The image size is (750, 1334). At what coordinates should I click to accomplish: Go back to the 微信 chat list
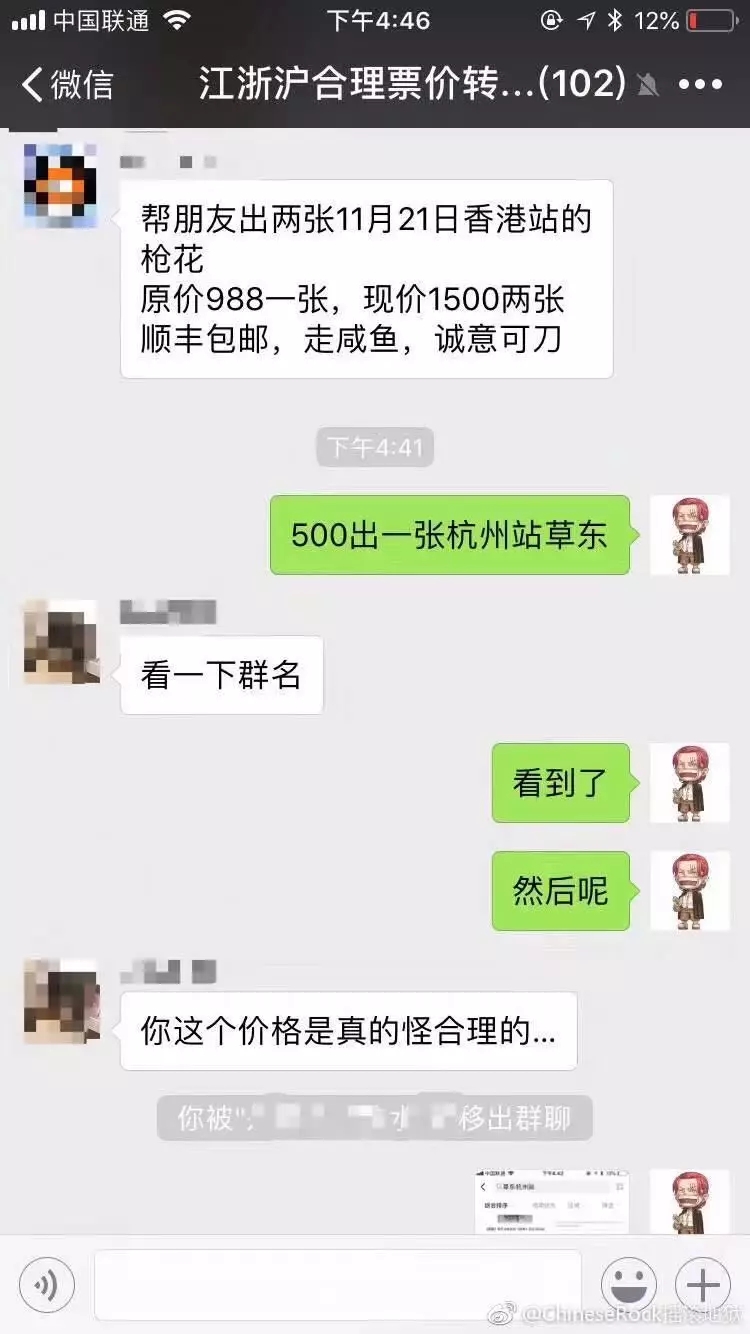point(68,85)
